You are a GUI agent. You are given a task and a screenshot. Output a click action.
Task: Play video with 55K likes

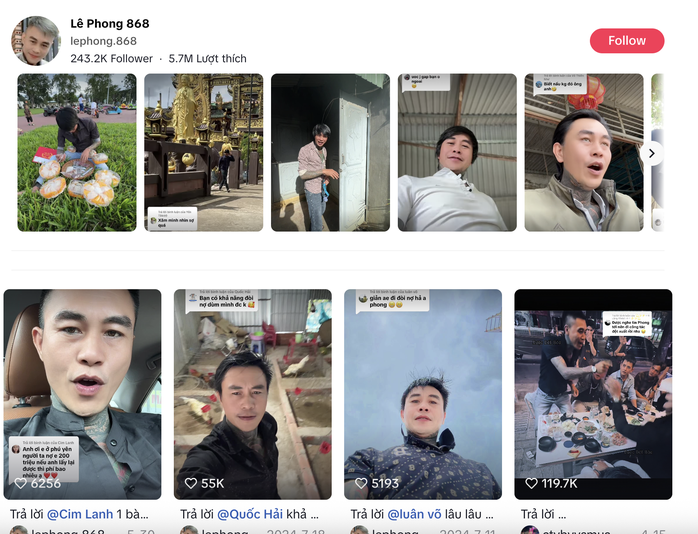pos(252,394)
